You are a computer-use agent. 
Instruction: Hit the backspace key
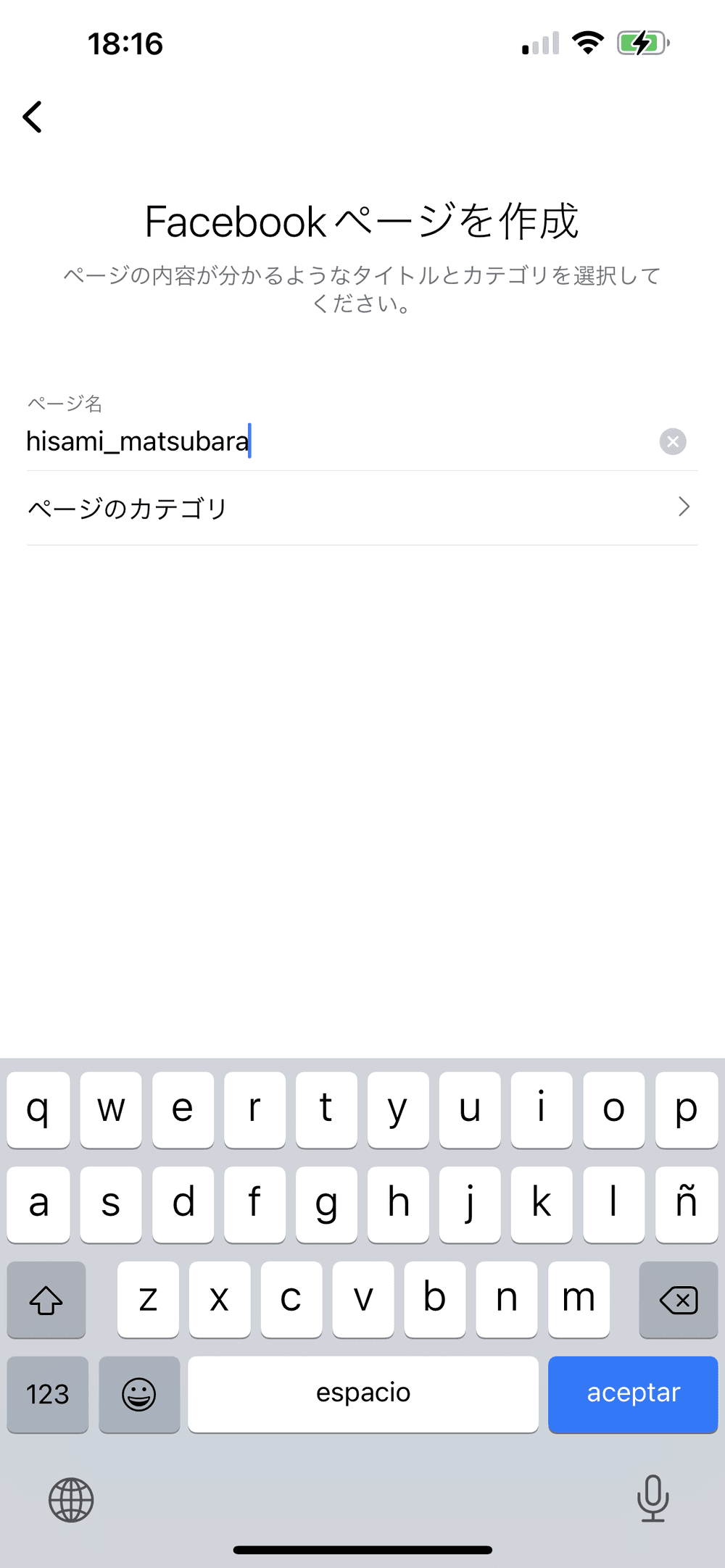click(678, 1300)
